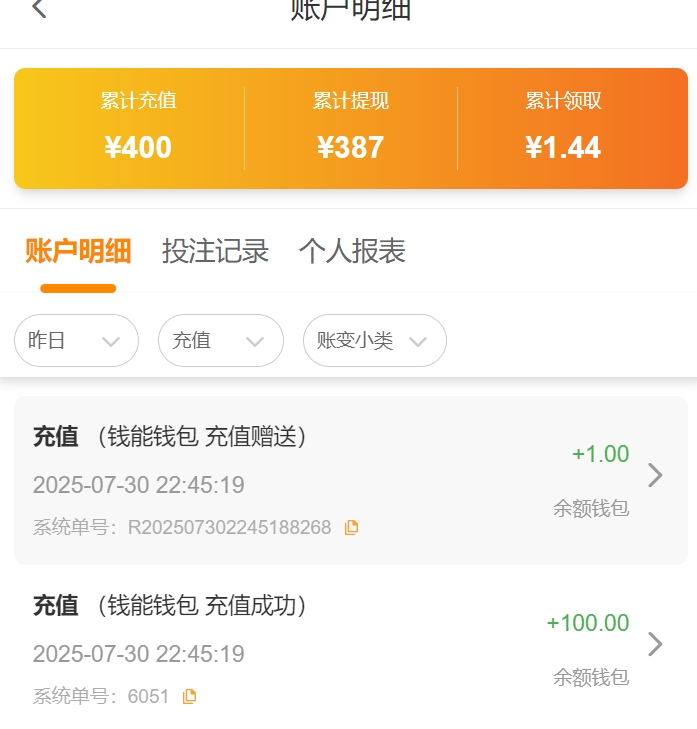
Task: Copy the order number 6051
Action: tap(190, 697)
